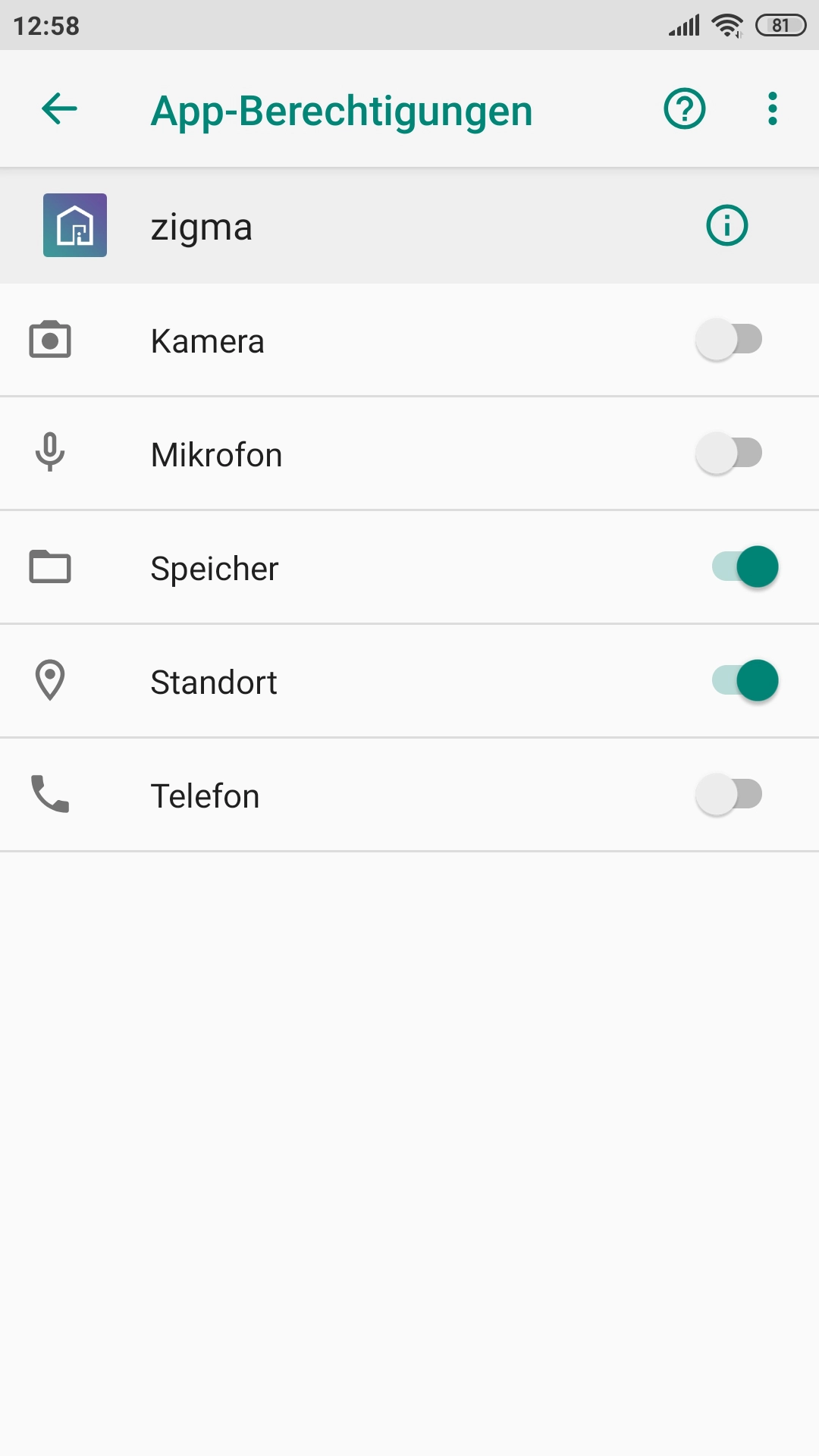
Task: Enable the Kamera permission
Action: coord(729,339)
